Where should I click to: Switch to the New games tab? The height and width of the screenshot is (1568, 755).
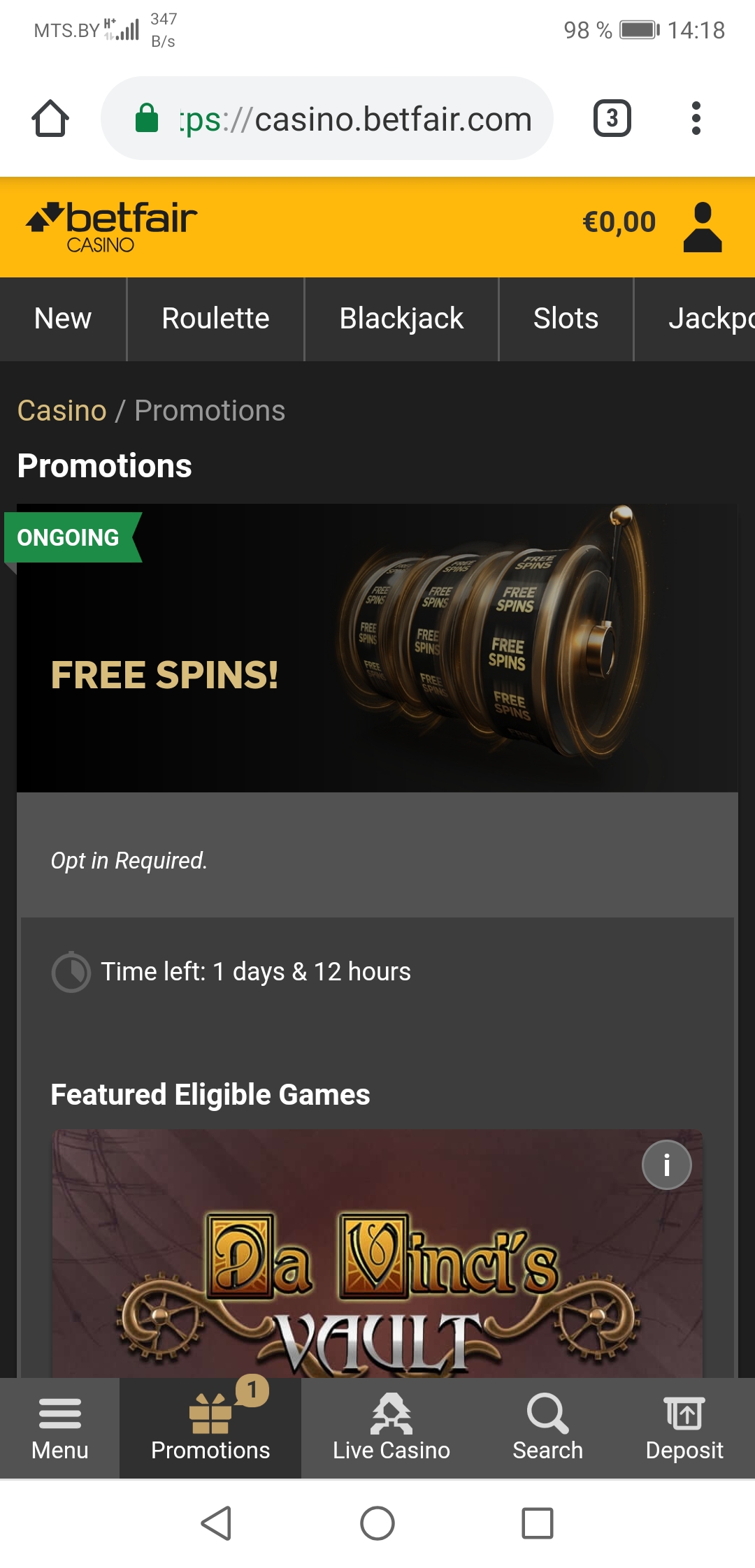[x=63, y=319]
